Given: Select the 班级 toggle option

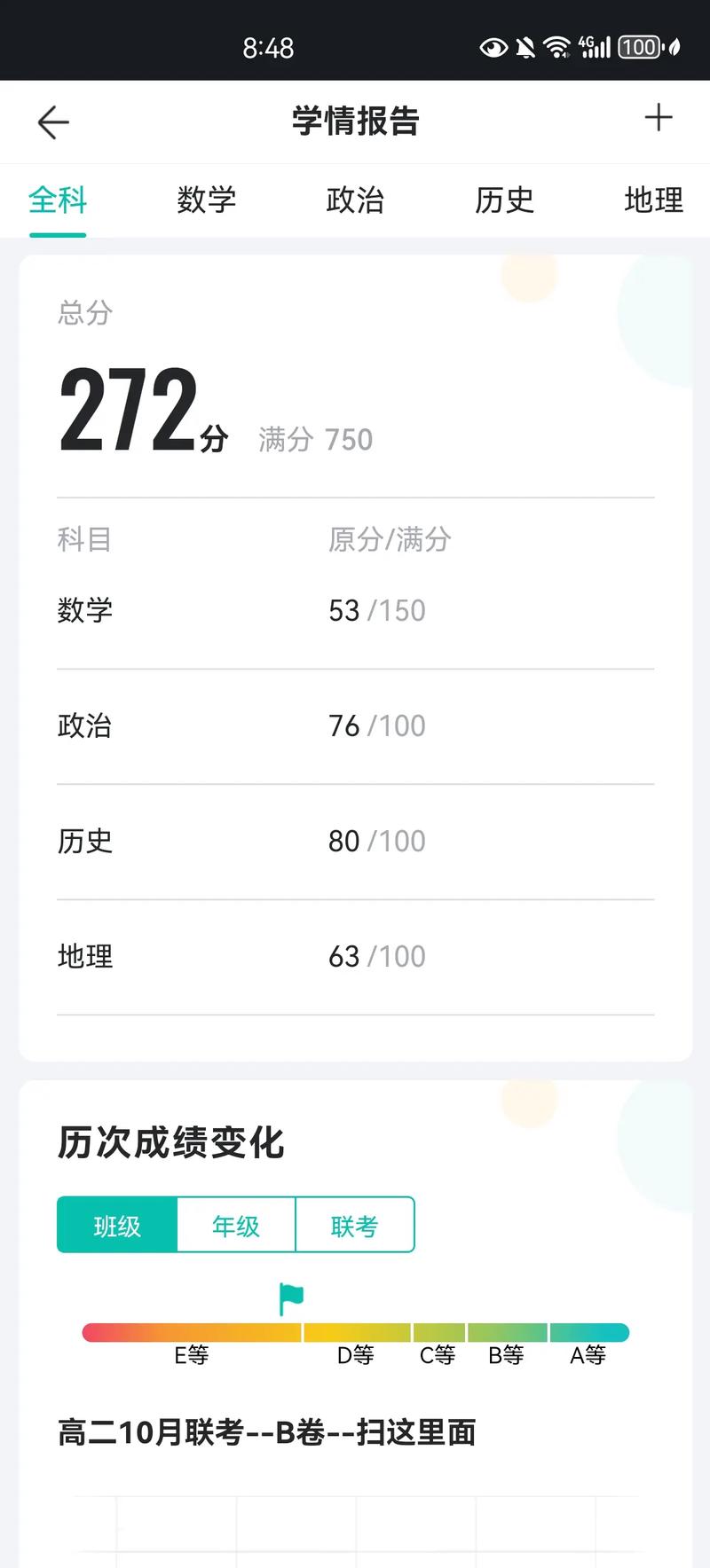Looking at the screenshot, I should (x=118, y=1225).
